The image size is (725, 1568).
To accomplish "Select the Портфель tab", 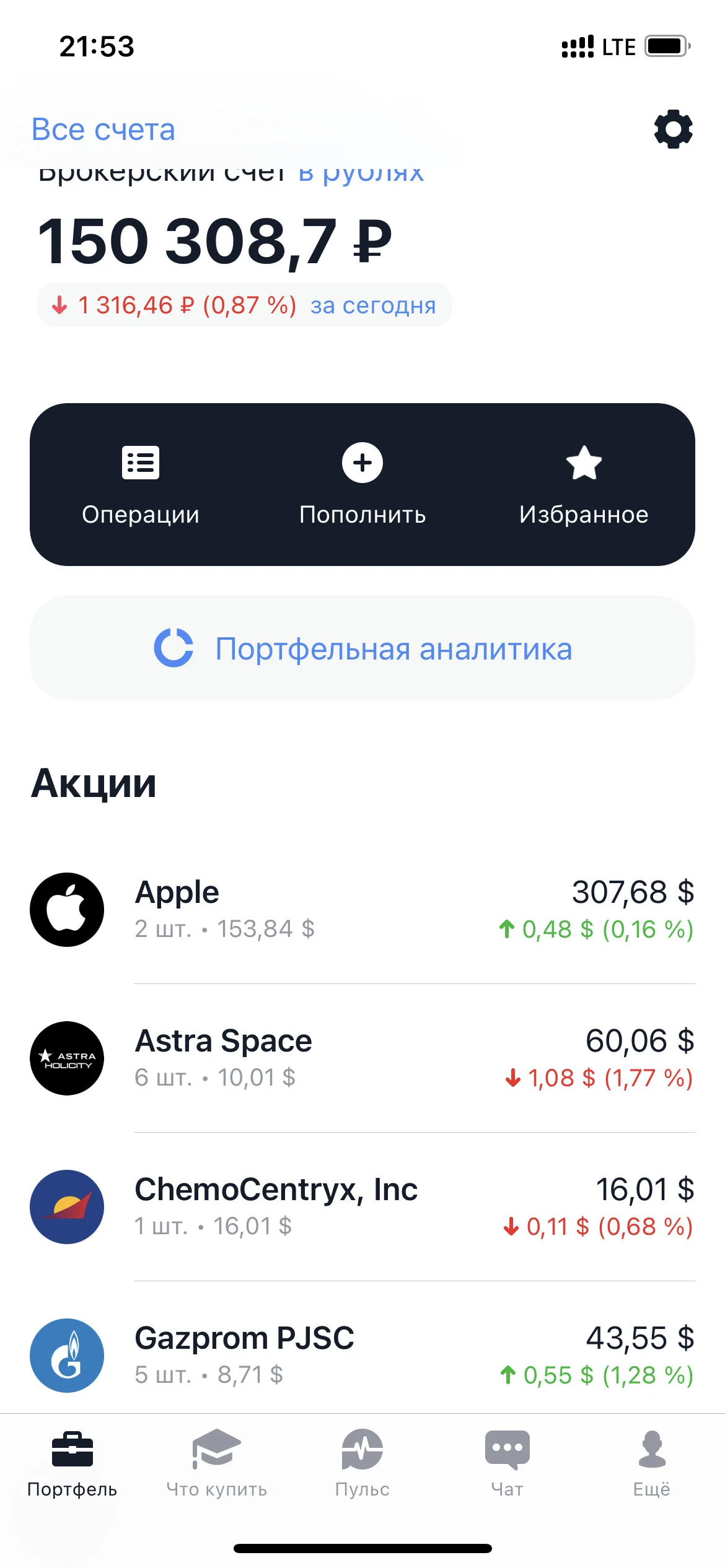I will 72,1464.
